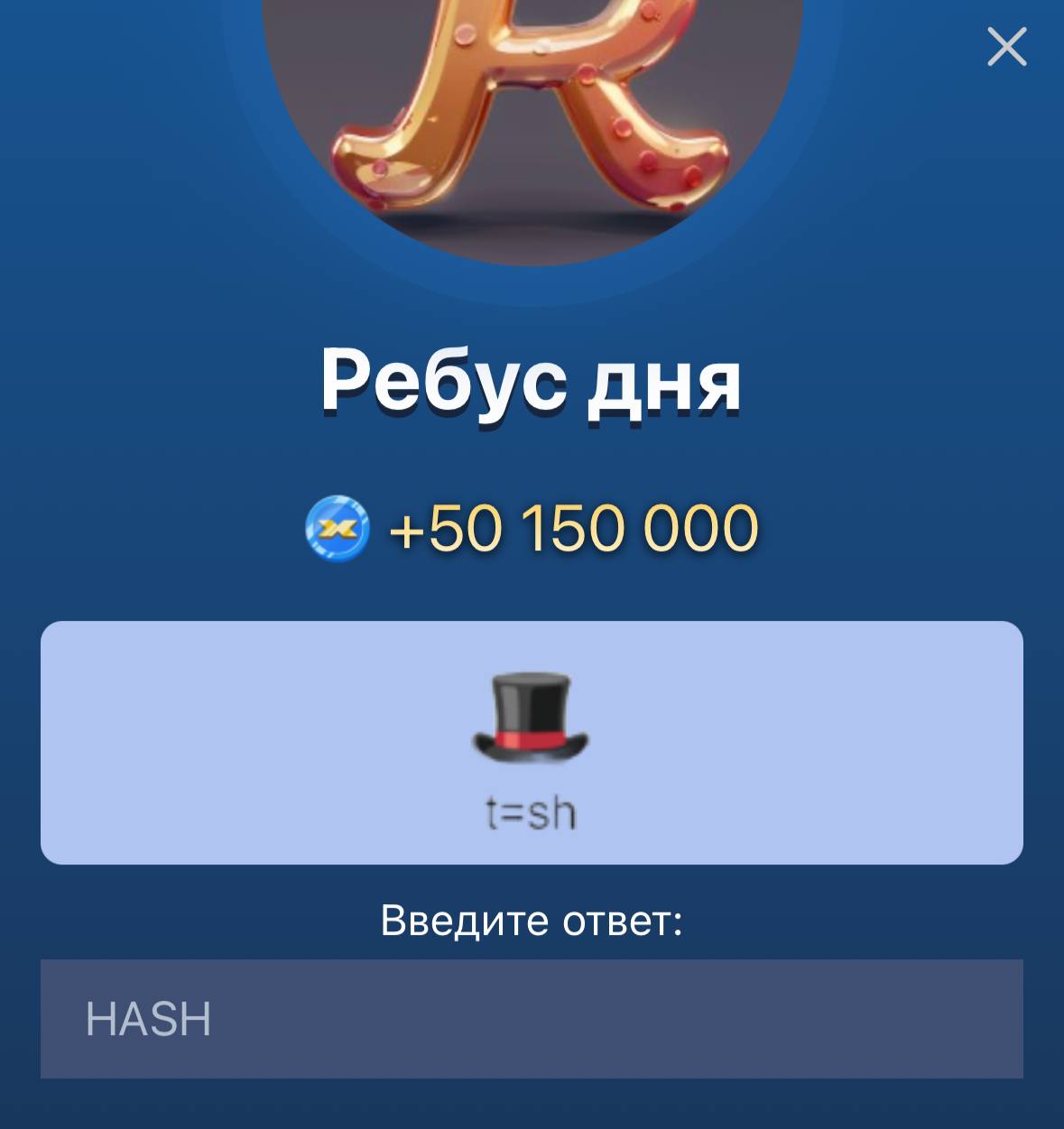
Task: Focus the answer input field
Action: (532, 1018)
